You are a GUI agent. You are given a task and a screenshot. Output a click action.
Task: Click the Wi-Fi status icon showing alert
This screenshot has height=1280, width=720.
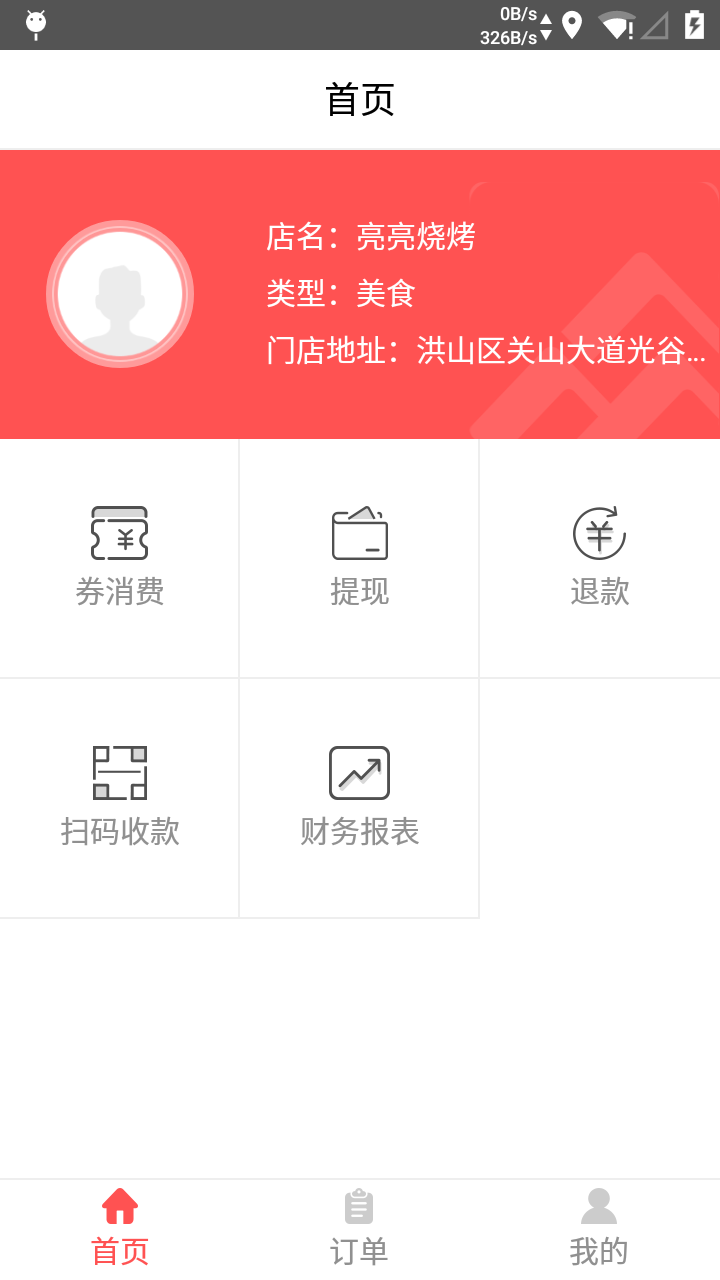617,25
